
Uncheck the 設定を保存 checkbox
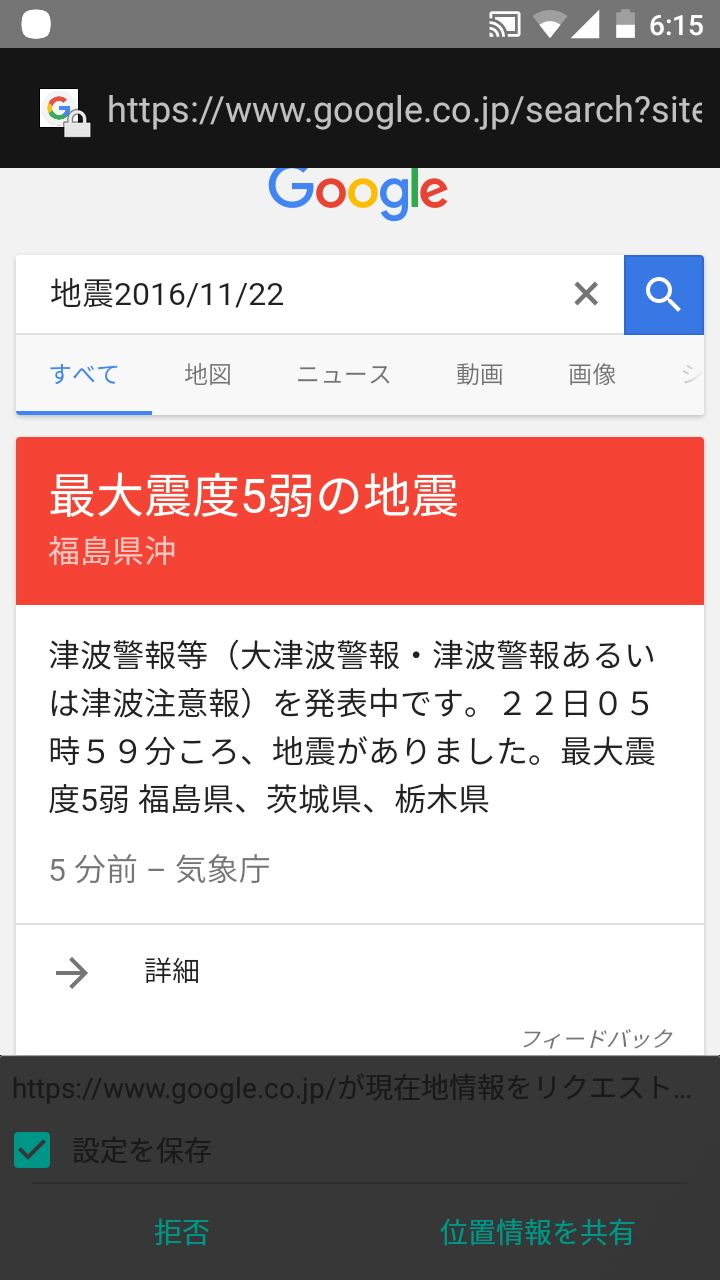33,1150
